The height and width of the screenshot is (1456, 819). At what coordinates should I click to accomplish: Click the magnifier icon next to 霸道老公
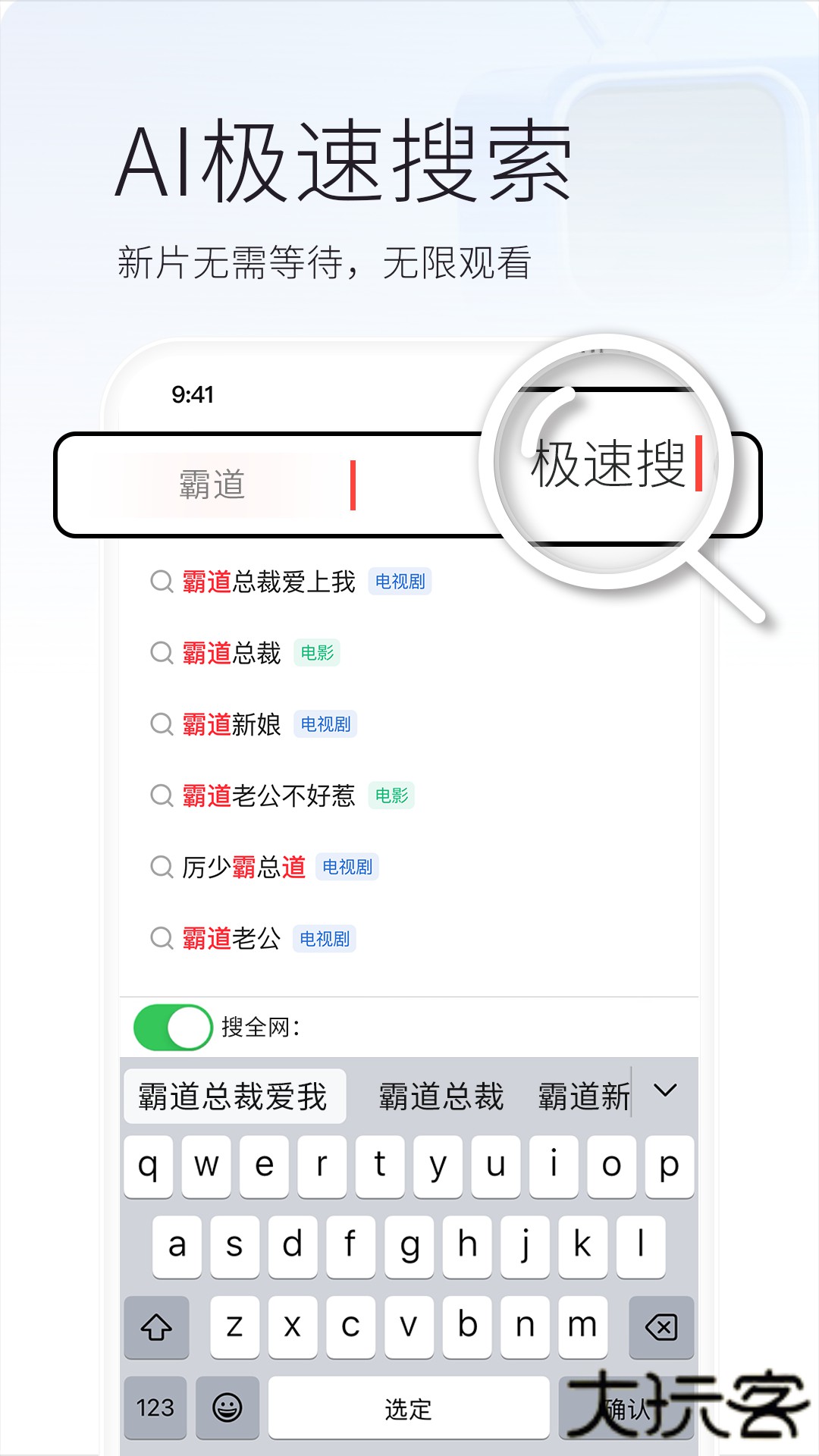coord(161,938)
